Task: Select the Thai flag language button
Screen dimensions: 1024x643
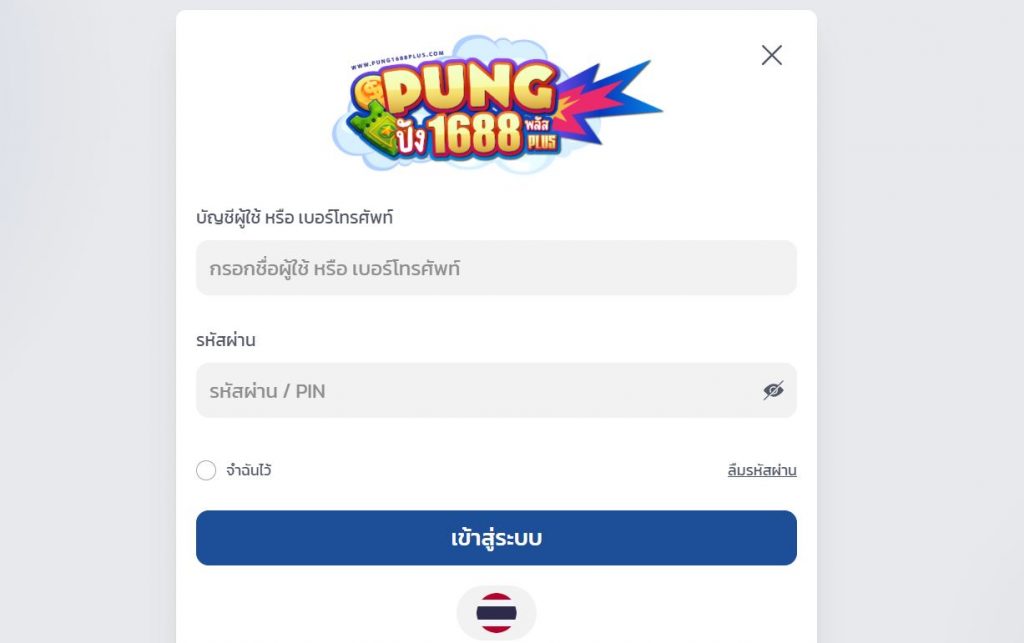Action: pyautogui.click(x=496, y=612)
